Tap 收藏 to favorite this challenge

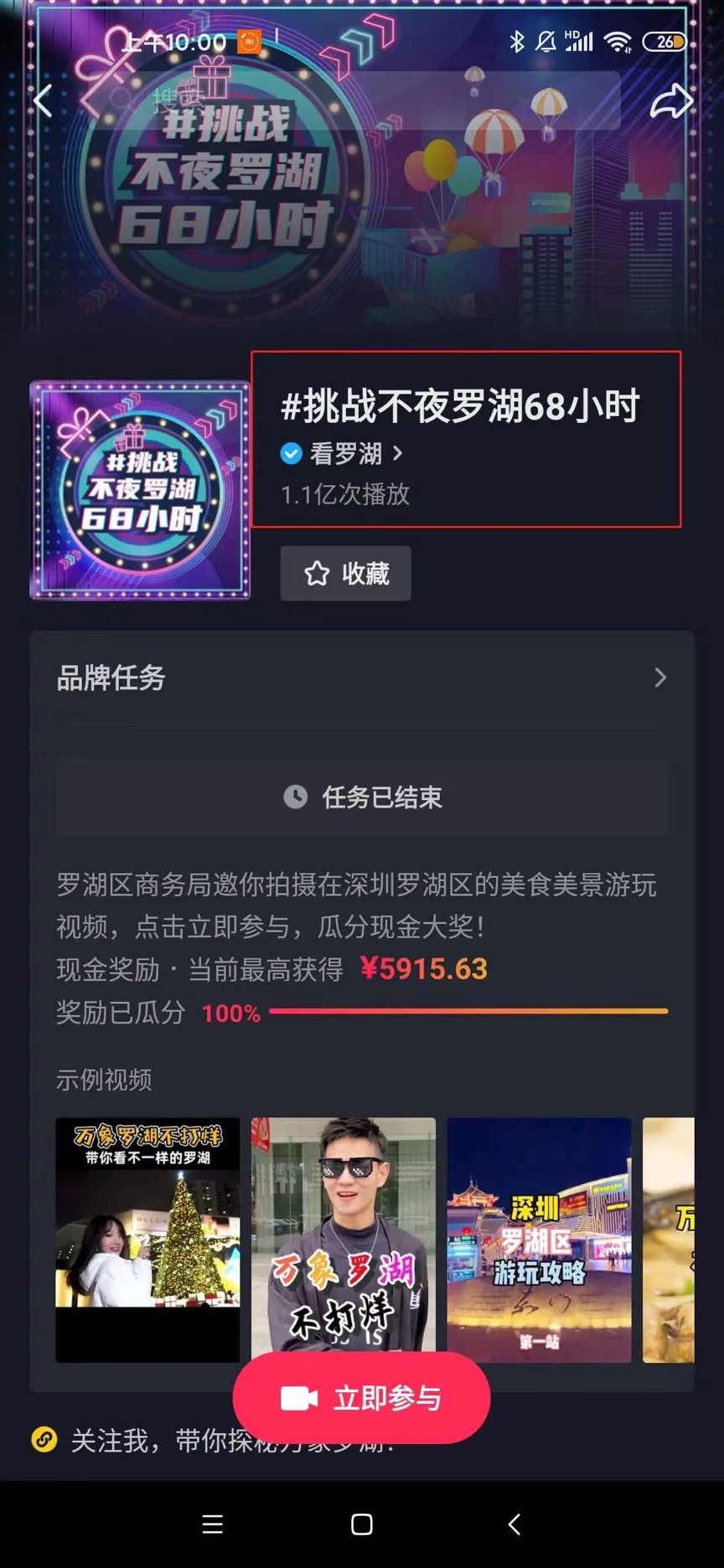[345, 574]
